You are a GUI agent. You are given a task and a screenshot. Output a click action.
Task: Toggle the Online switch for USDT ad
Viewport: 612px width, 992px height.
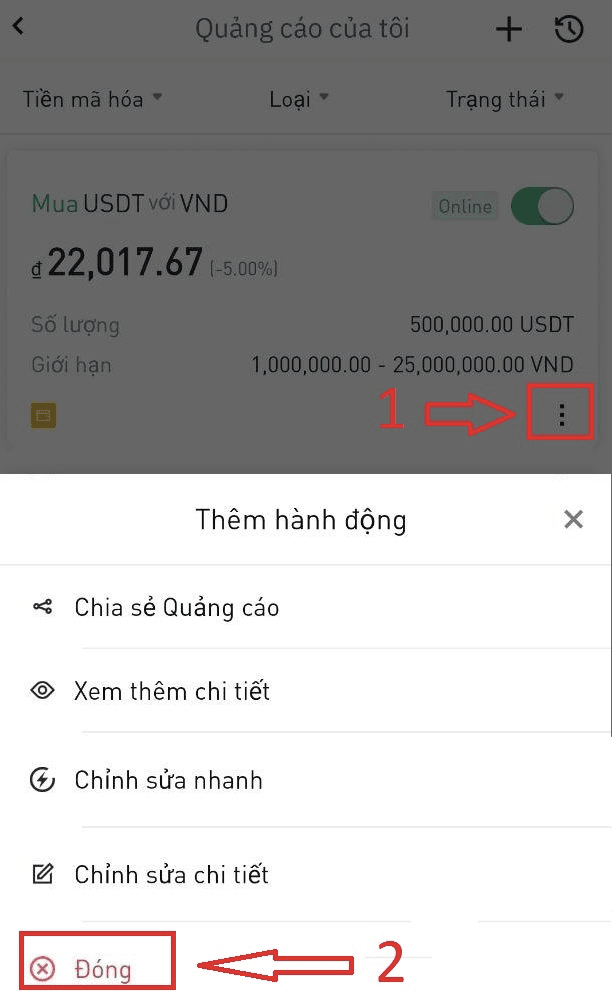(x=542, y=206)
